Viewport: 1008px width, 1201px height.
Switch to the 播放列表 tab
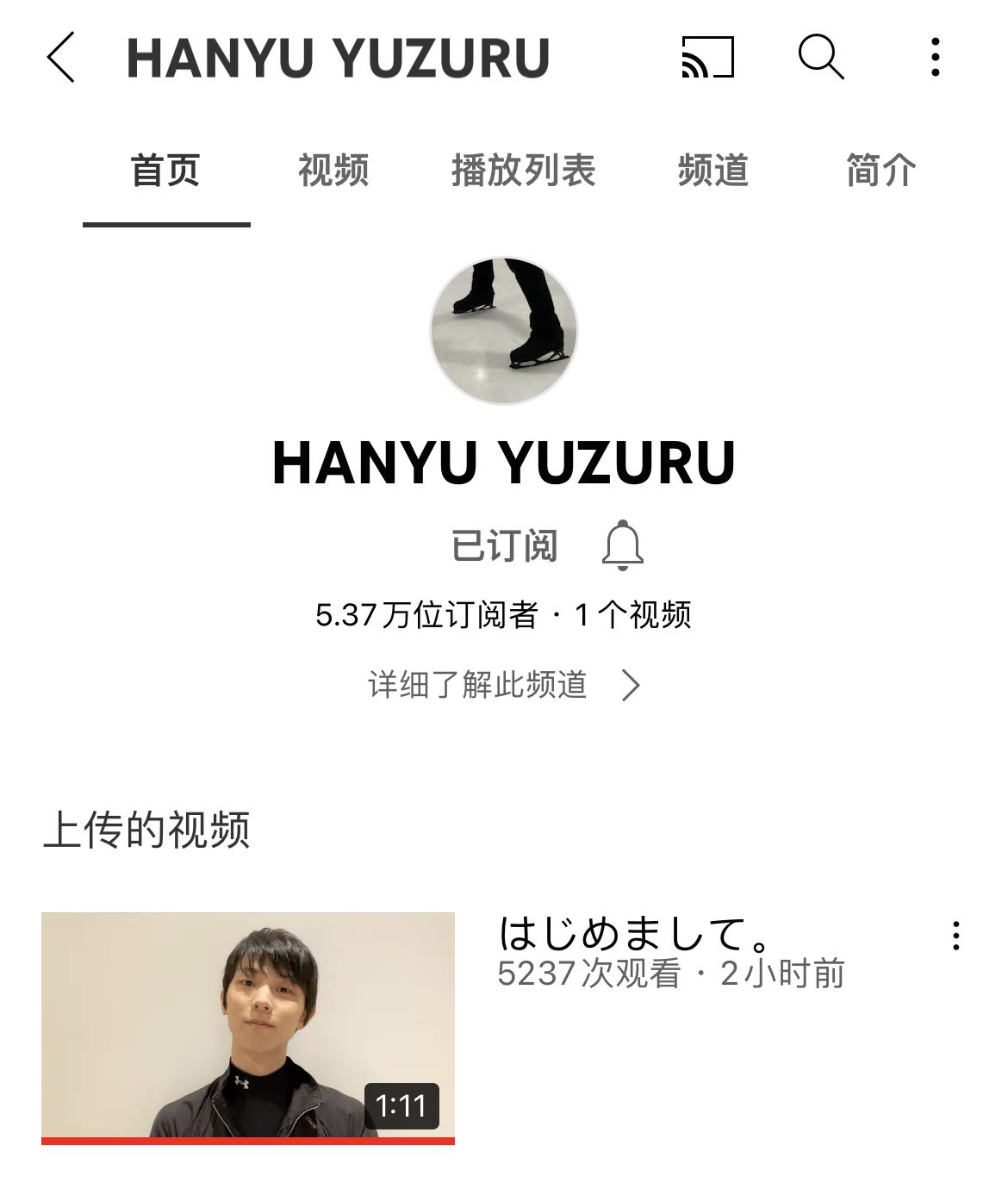pos(525,171)
